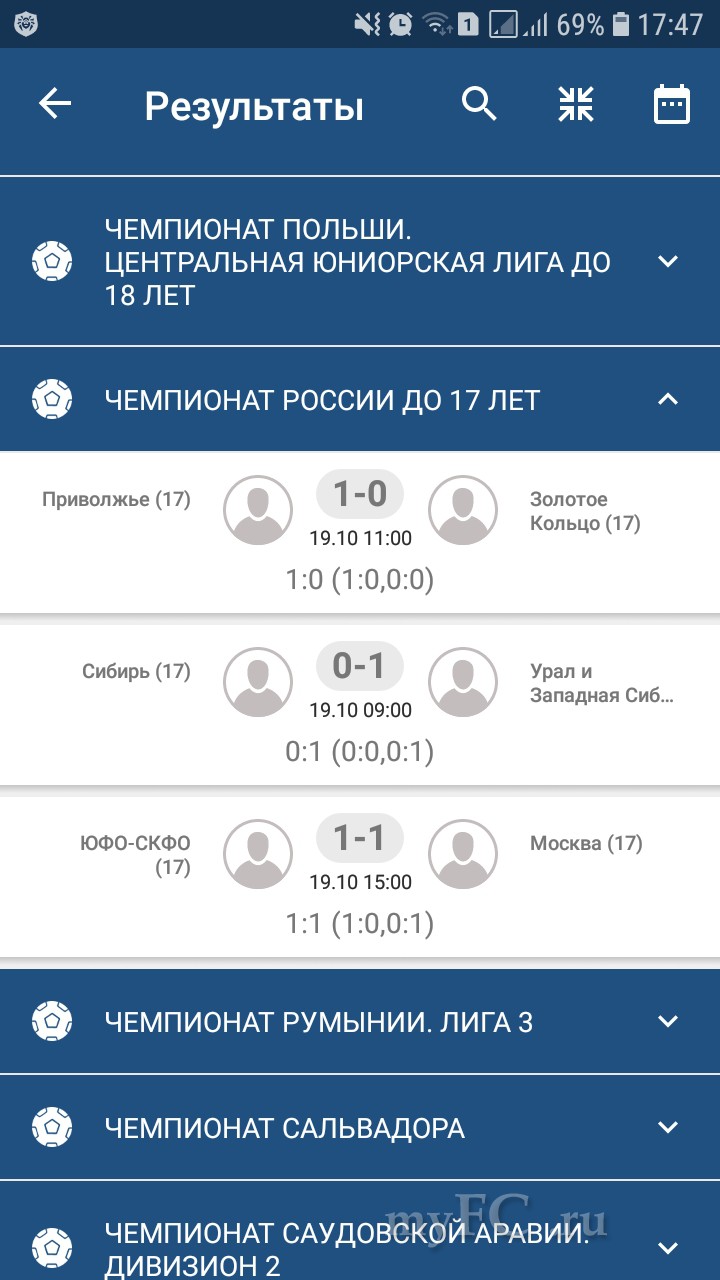Open search in results
This screenshot has width=720, height=1280.
479,104
